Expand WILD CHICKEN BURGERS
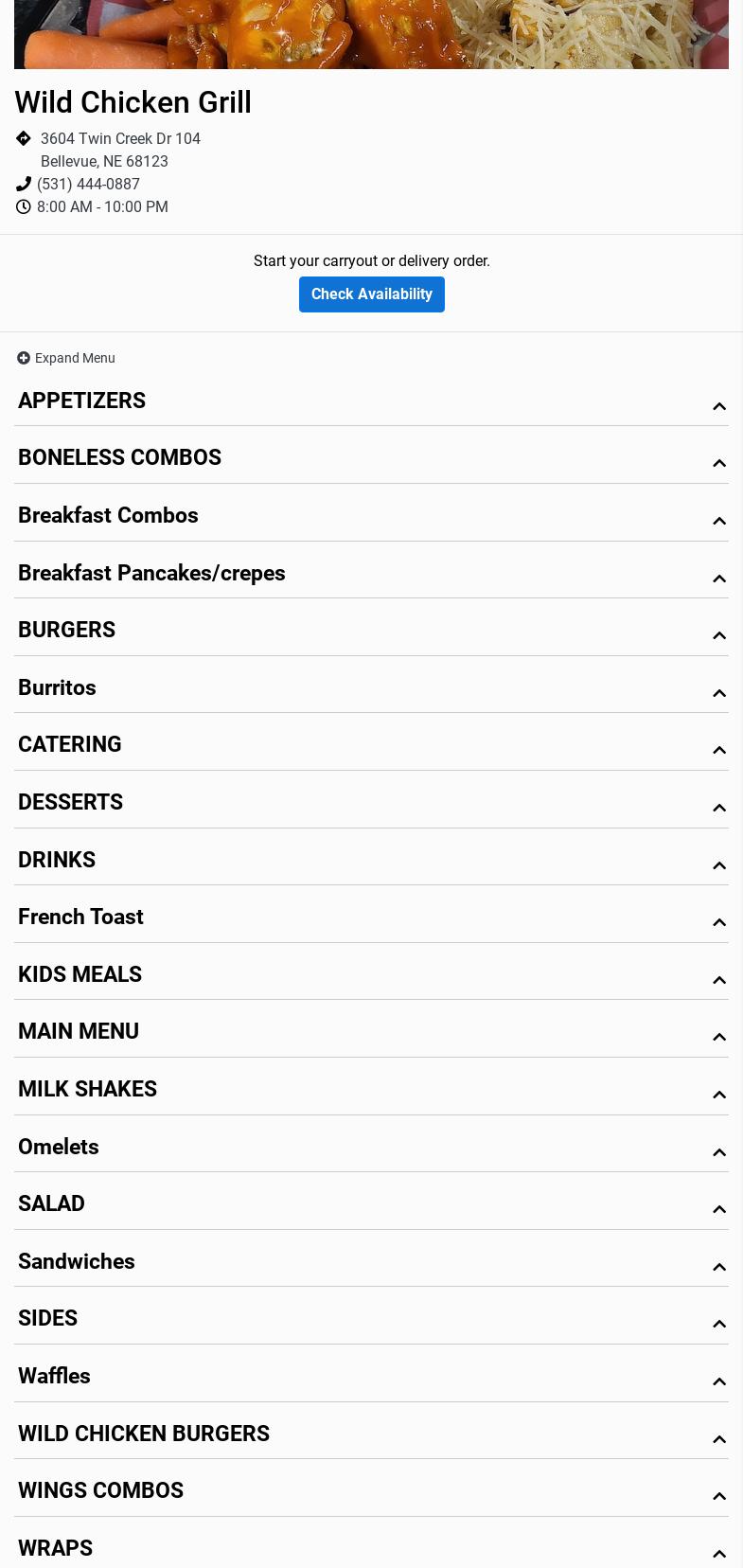The height and width of the screenshot is (1568, 743). (x=371, y=1434)
